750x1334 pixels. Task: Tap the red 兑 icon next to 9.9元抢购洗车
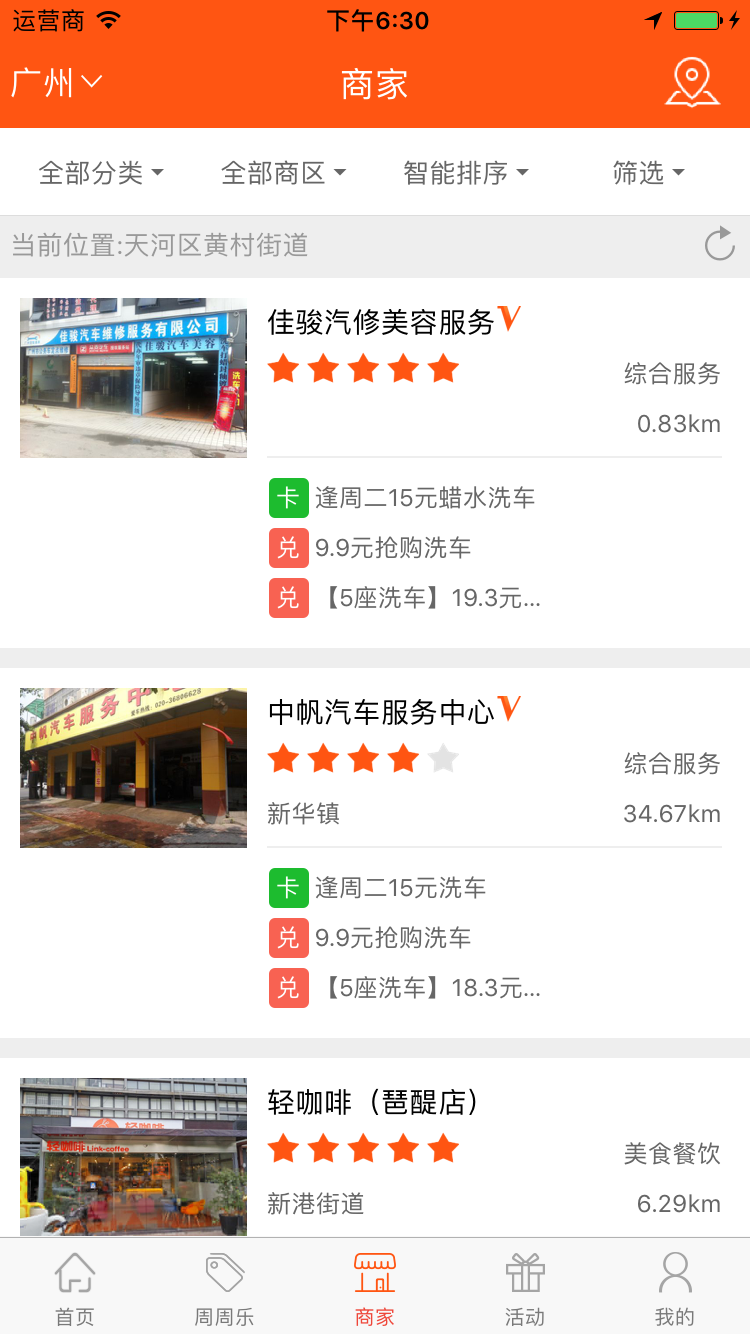(288, 548)
